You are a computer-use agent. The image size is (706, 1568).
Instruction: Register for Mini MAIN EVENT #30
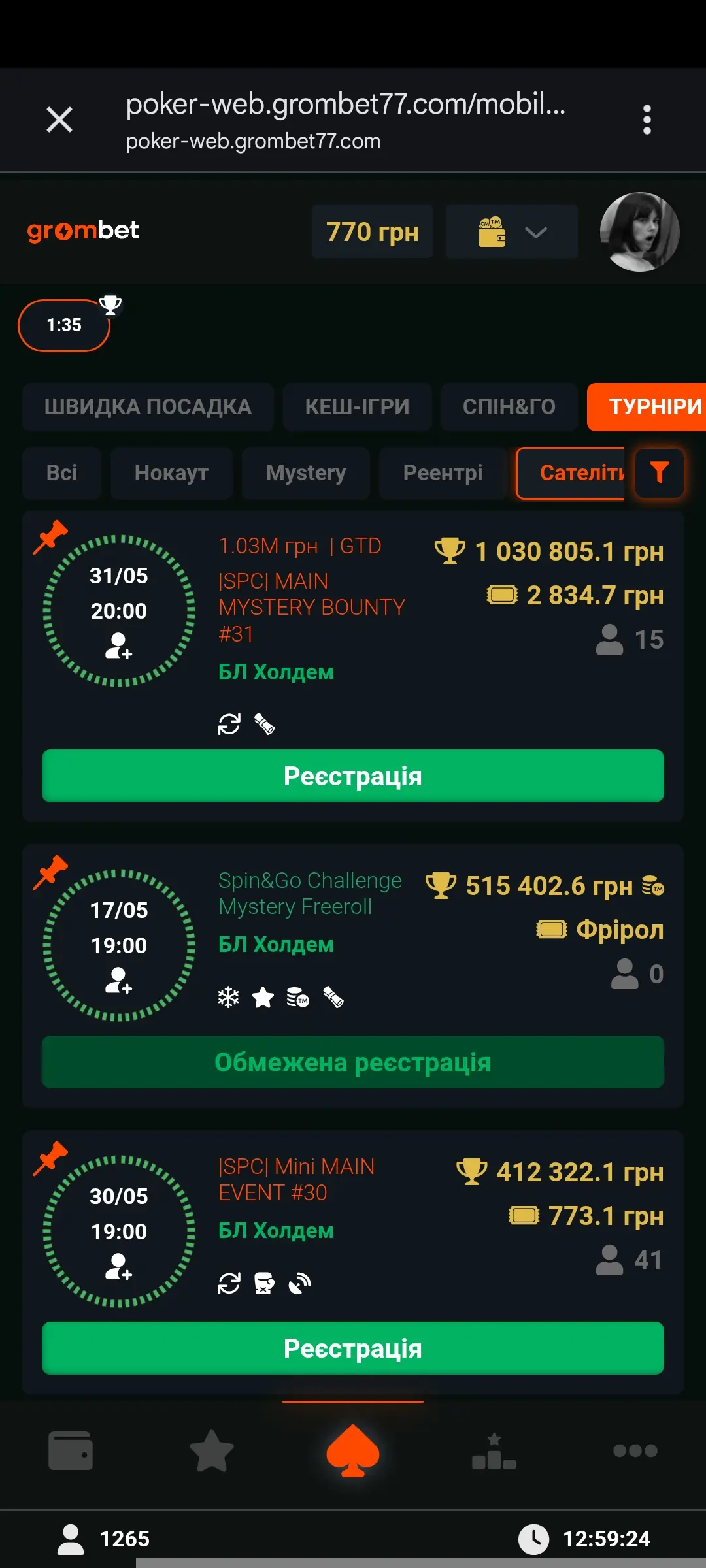[353, 1348]
